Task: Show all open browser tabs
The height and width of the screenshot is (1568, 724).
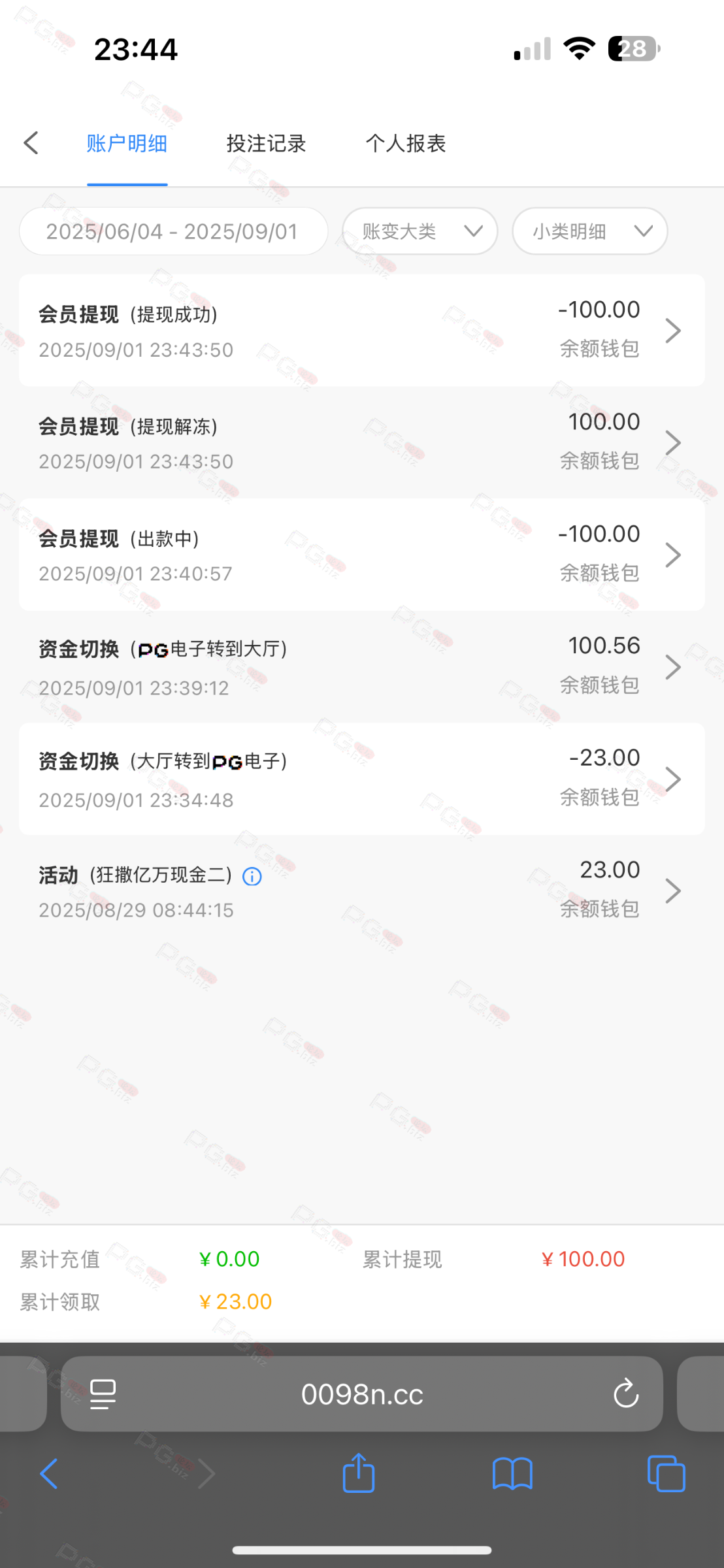Action: [666, 1473]
